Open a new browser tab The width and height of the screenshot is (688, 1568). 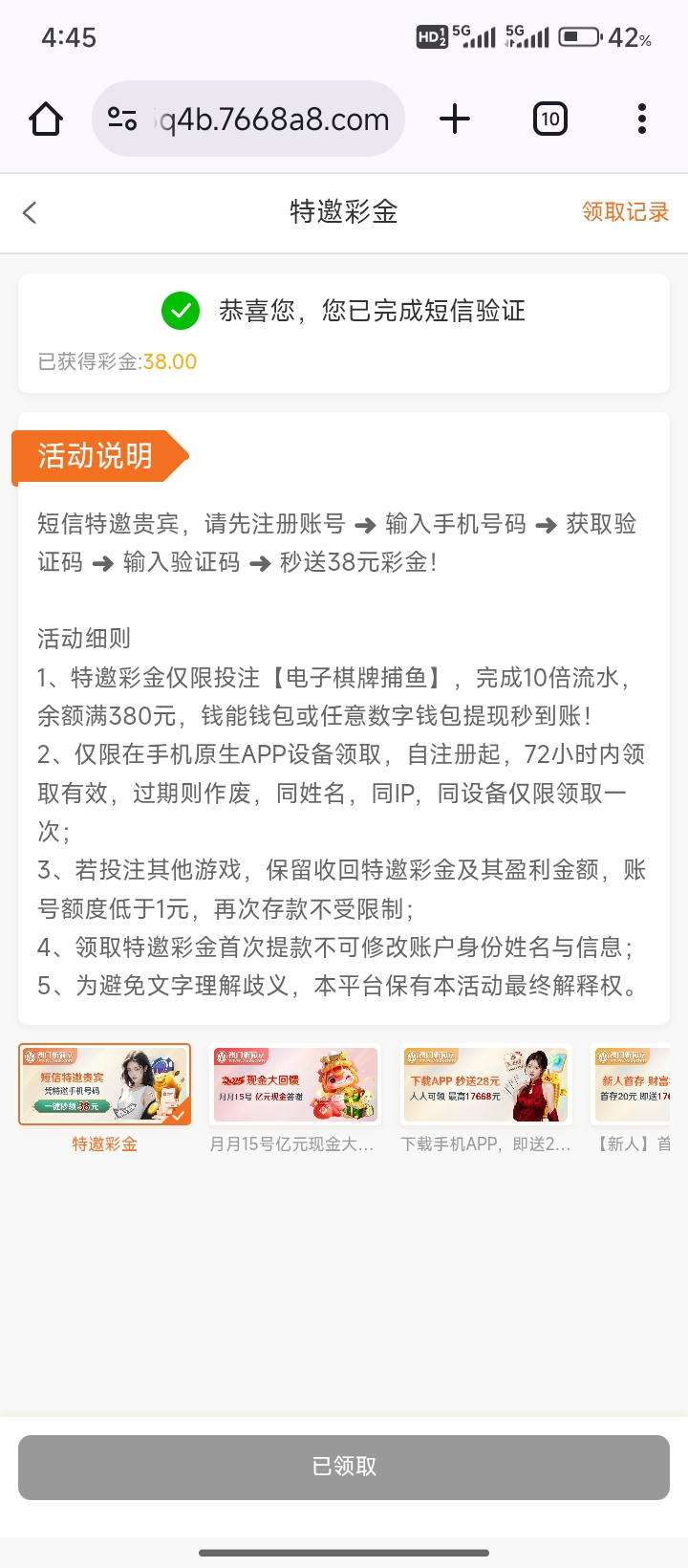pyautogui.click(x=455, y=120)
